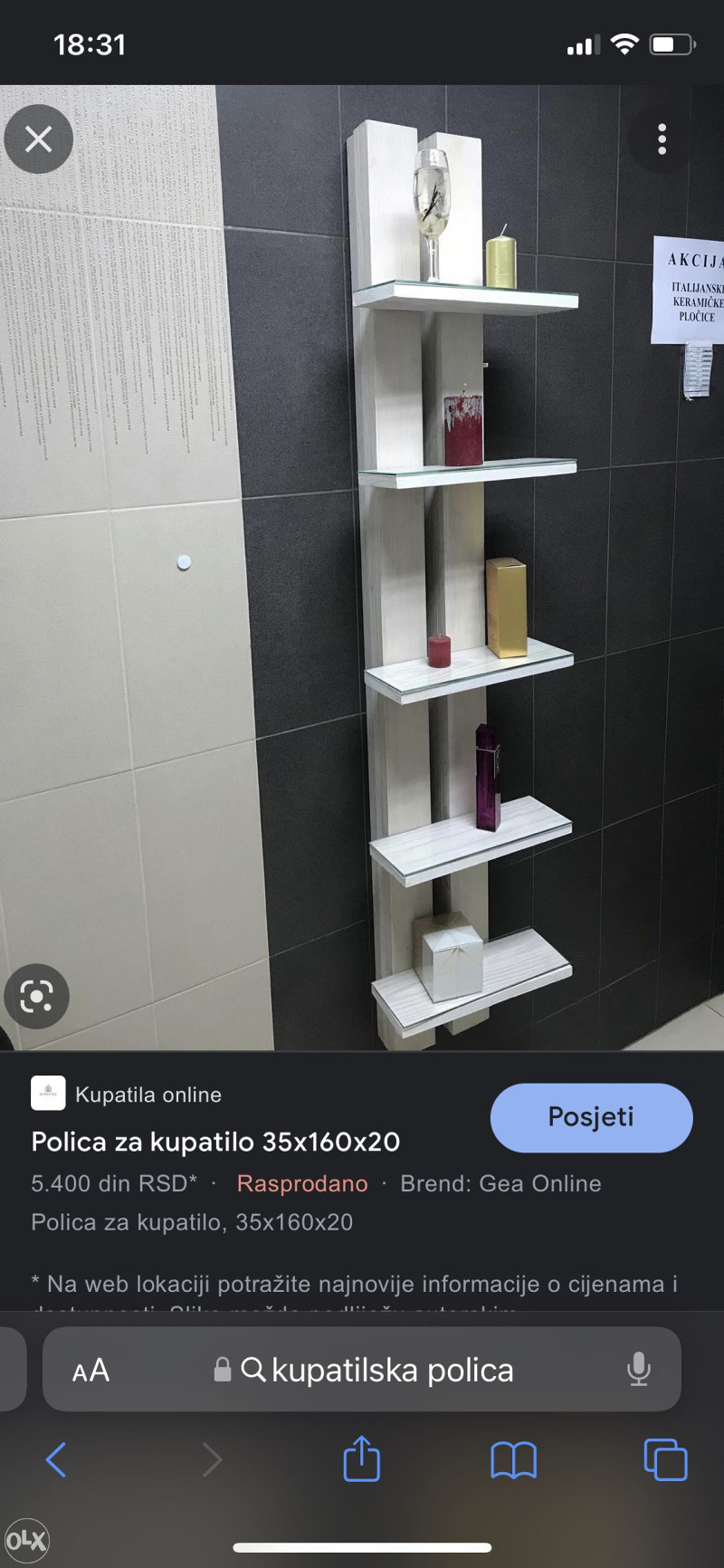Select the Rasprodano status label
Viewport: 724px width, 1568px height.
coord(301,1183)
